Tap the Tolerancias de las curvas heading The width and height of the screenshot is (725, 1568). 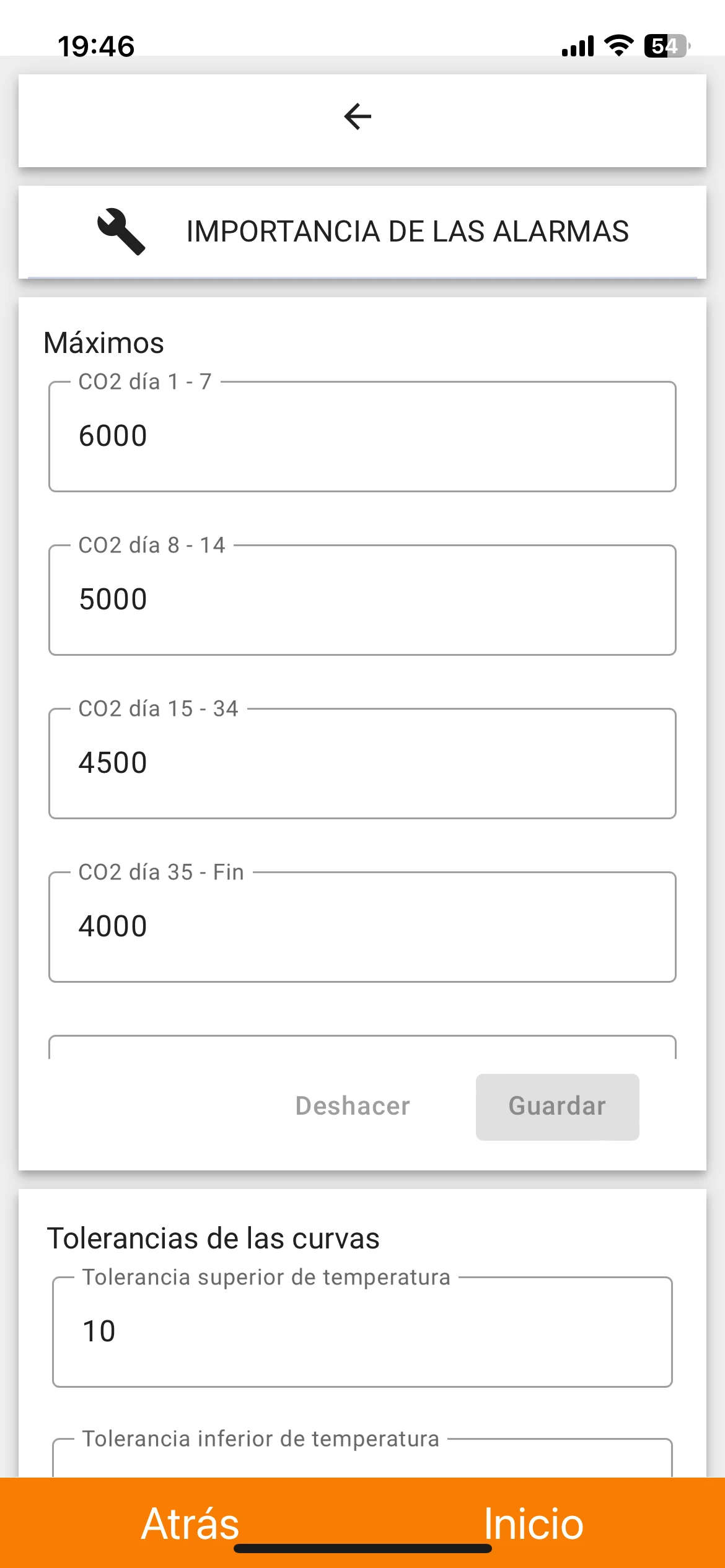(215, 1239)
